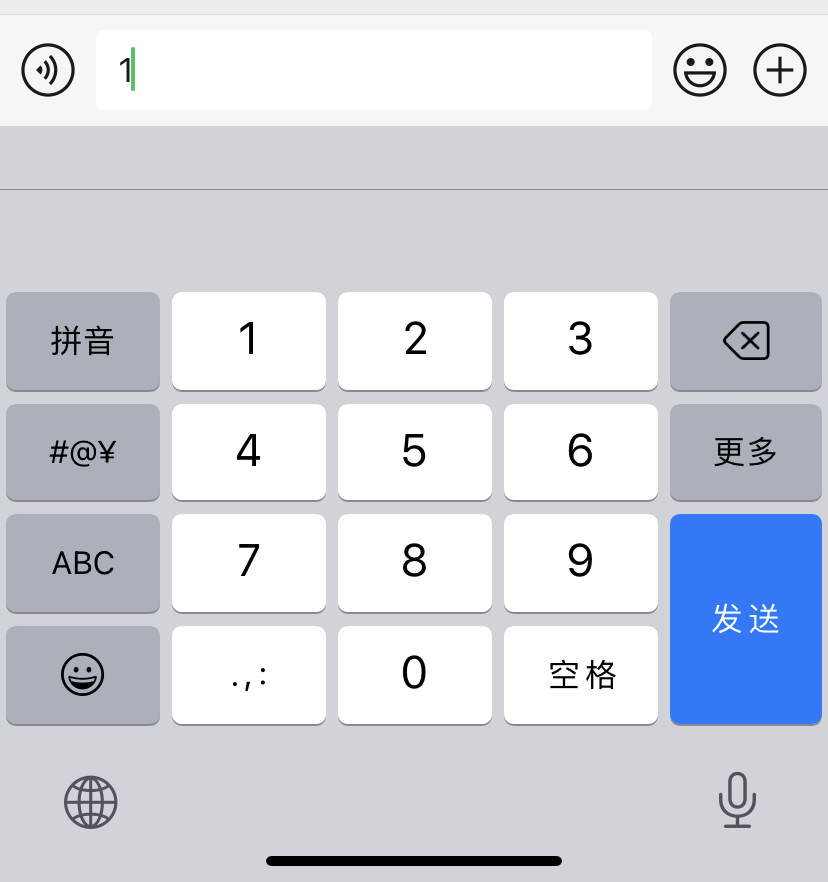The width and height of the screenshot is (828, 882).
Task: Type the digit 5
Action: tap(414, 452)
